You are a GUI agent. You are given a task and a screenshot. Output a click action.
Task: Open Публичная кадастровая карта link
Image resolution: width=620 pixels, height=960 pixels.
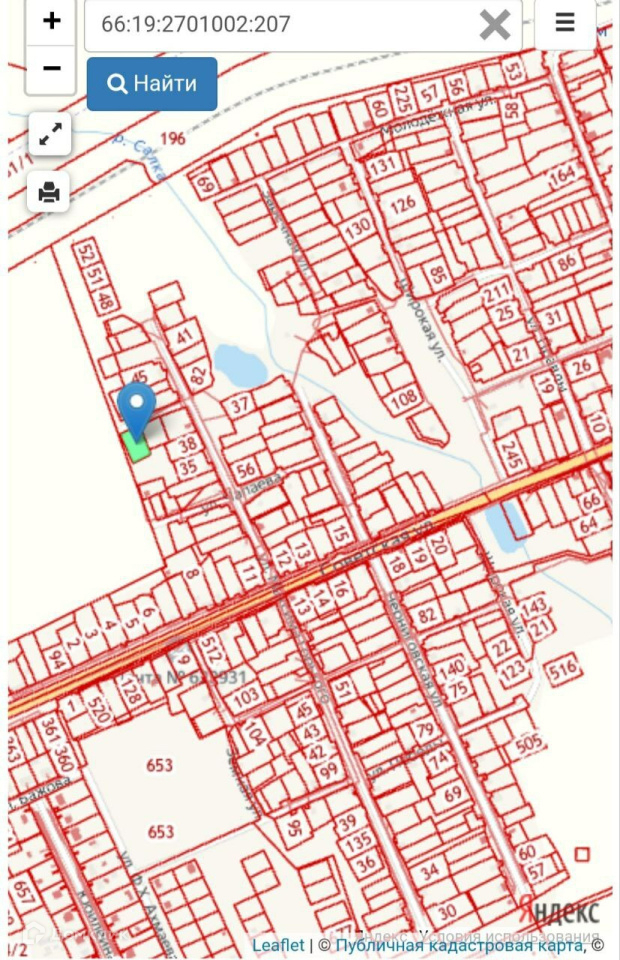[459, 945]
